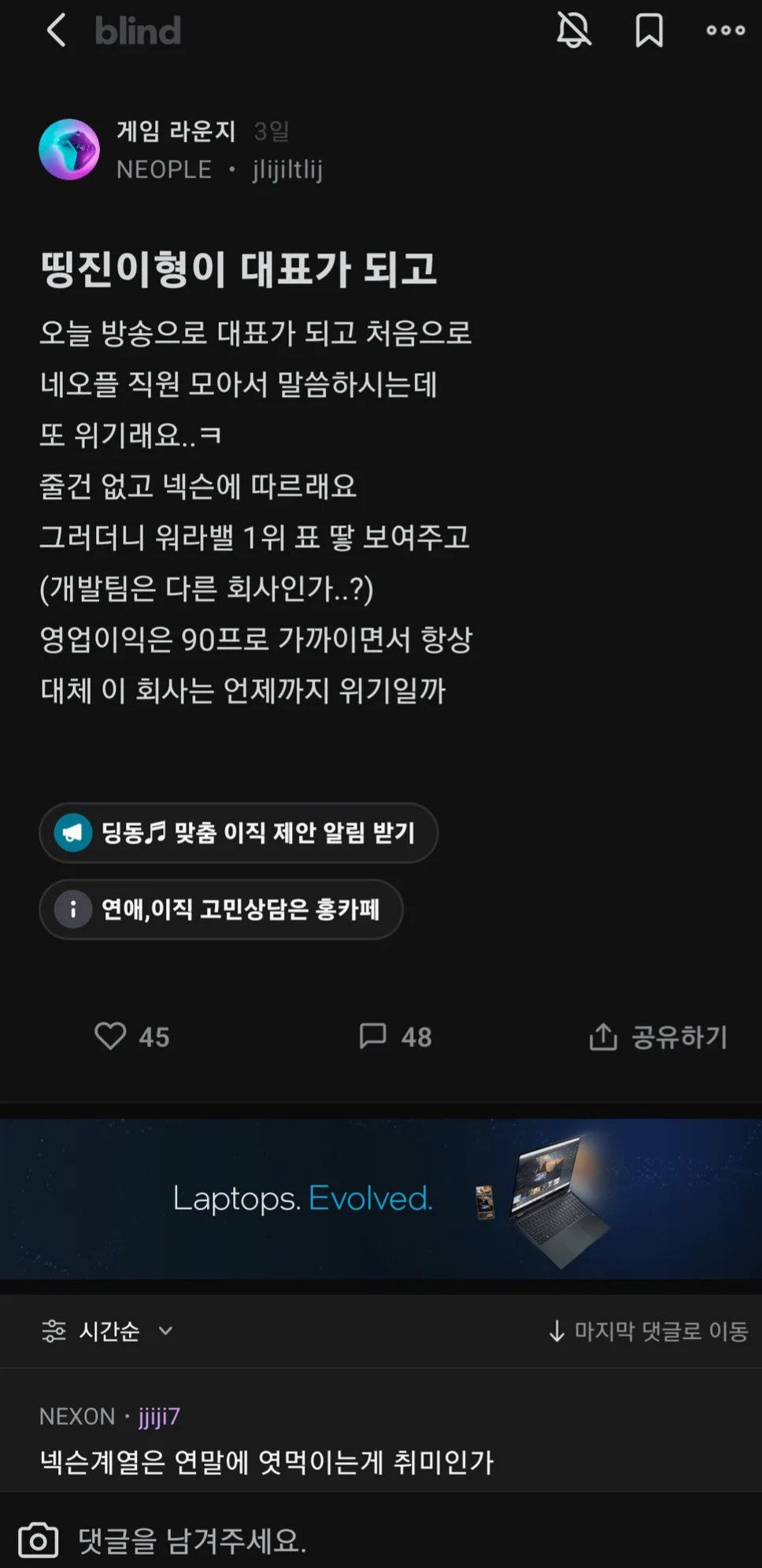Open the three-dot overflow menu

coord(725,31)
